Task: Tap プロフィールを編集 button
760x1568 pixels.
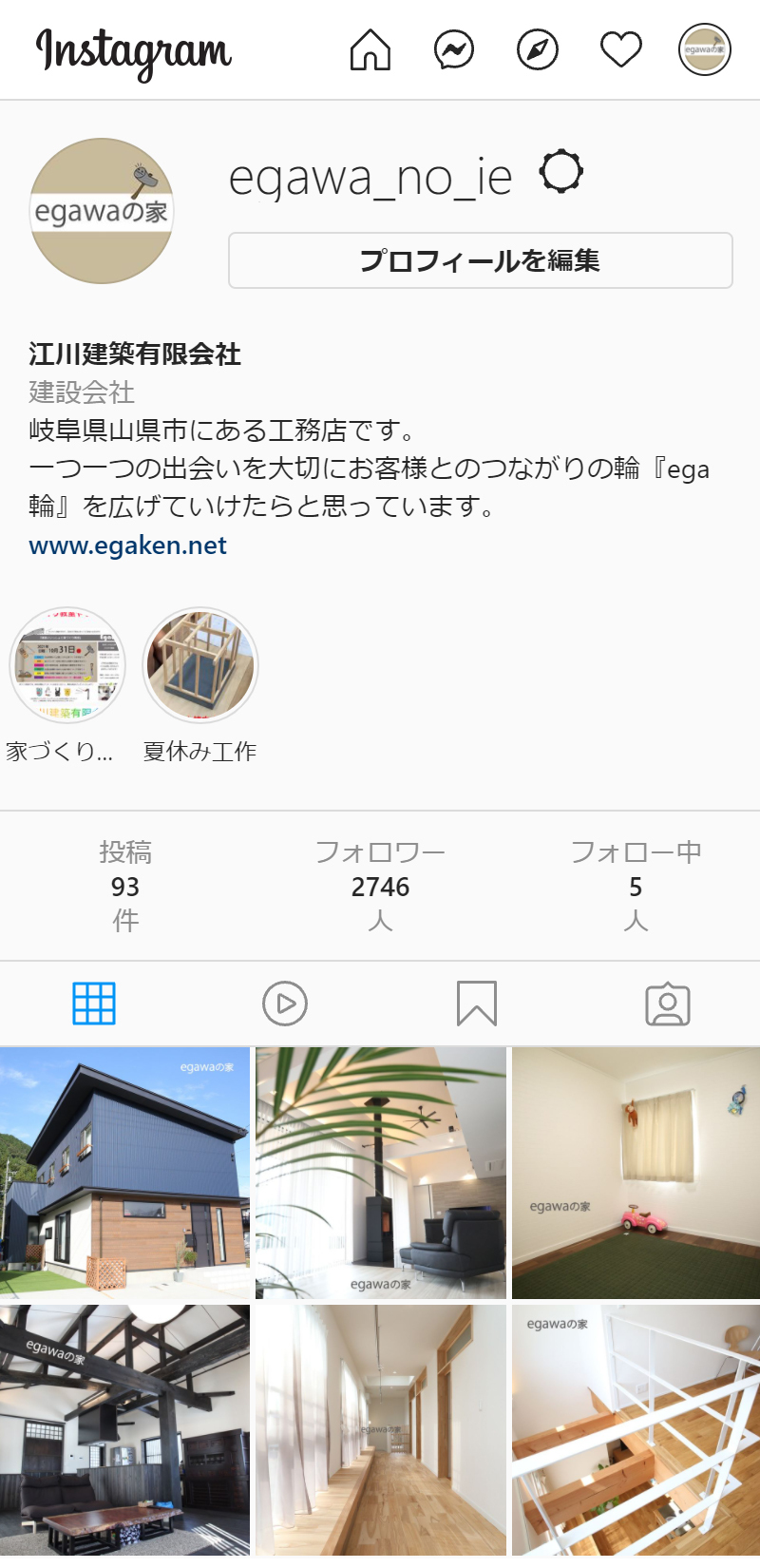Action: coord(480,260)
